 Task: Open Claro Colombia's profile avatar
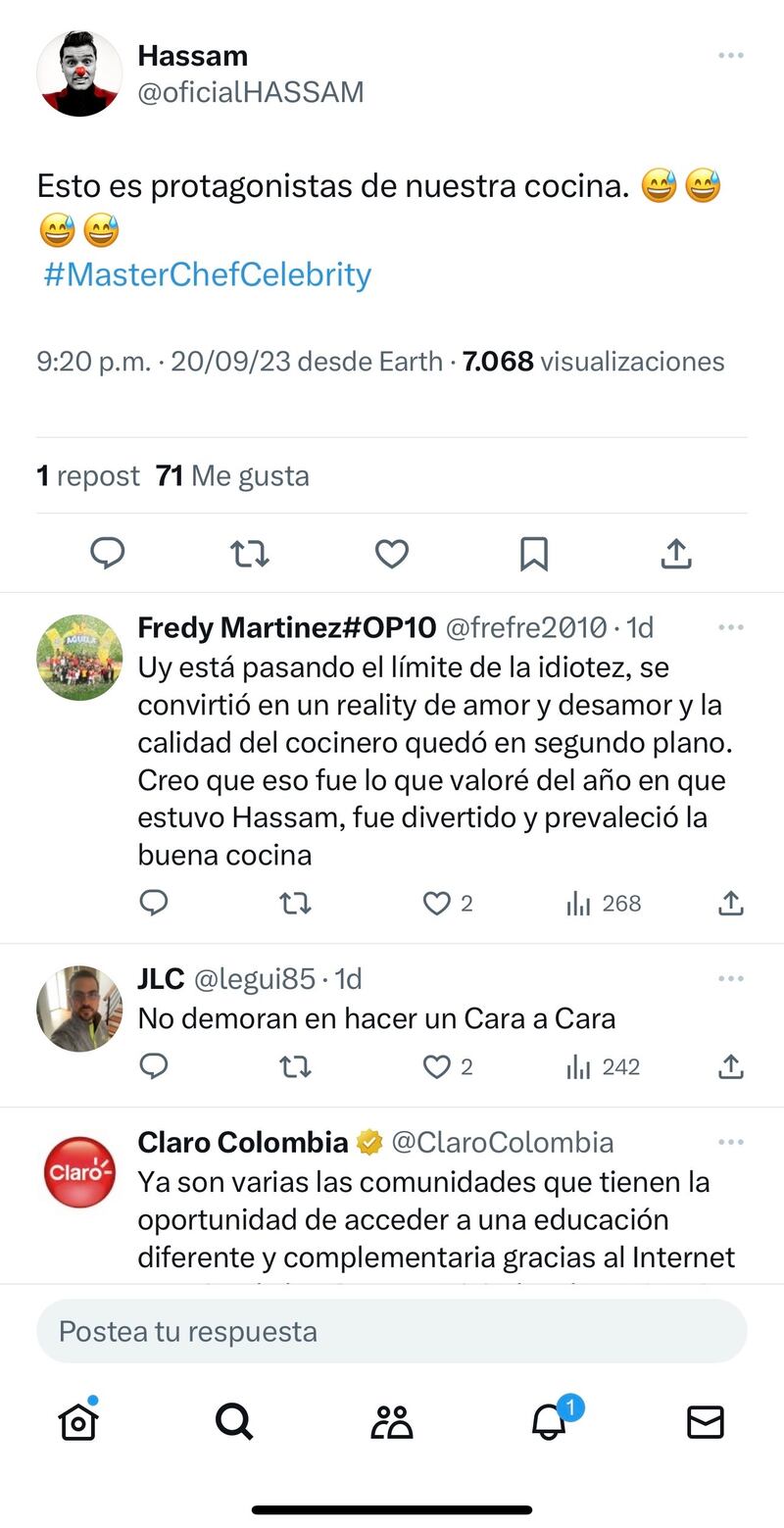pyautogui.click(x=79, y=1172)
